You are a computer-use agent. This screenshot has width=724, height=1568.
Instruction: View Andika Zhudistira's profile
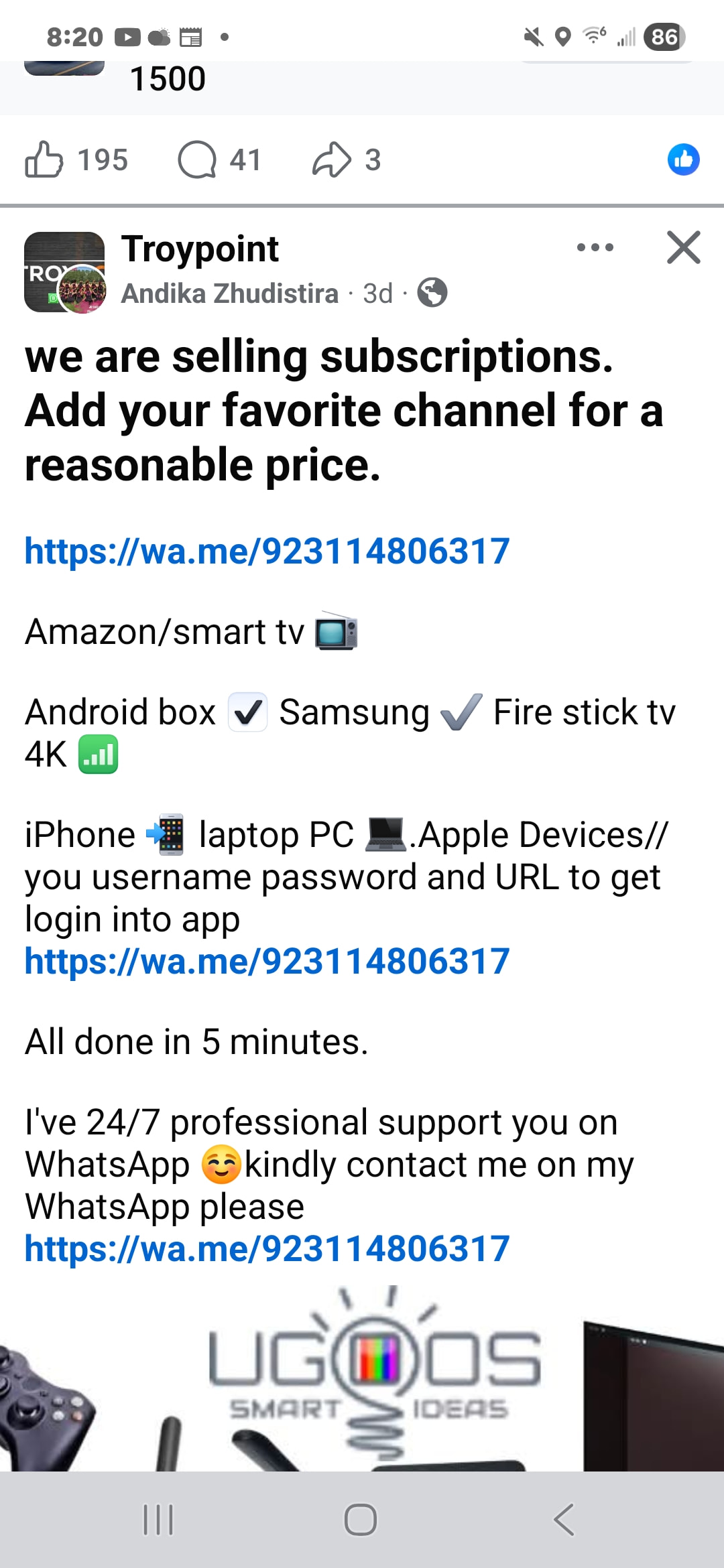click(229, 293)
